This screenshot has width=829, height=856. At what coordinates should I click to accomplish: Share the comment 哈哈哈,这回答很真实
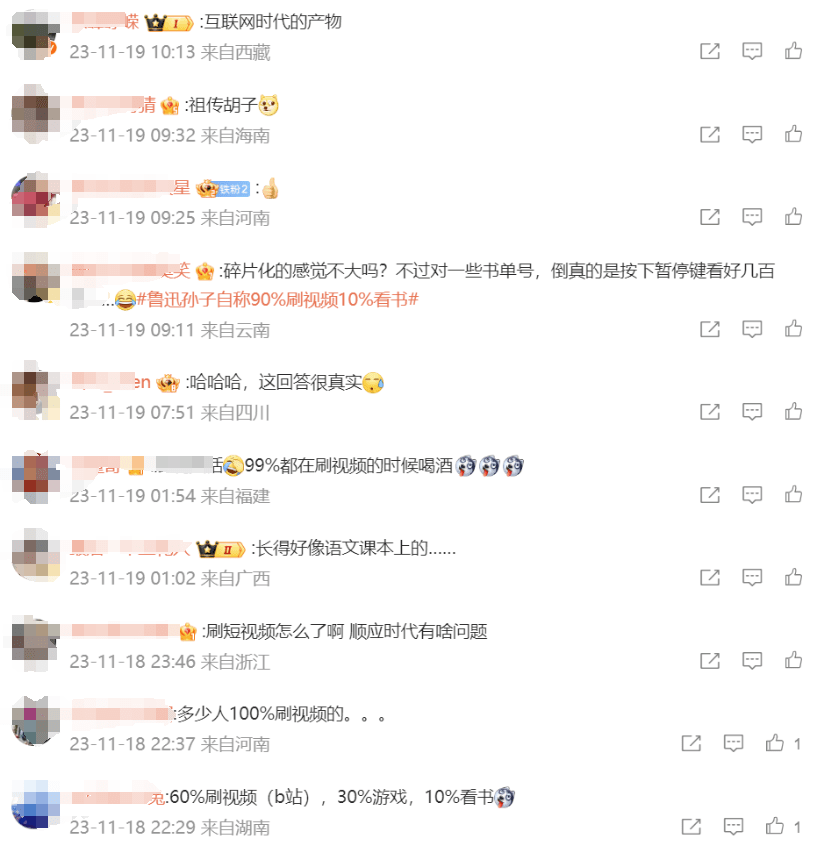point(710,411)
